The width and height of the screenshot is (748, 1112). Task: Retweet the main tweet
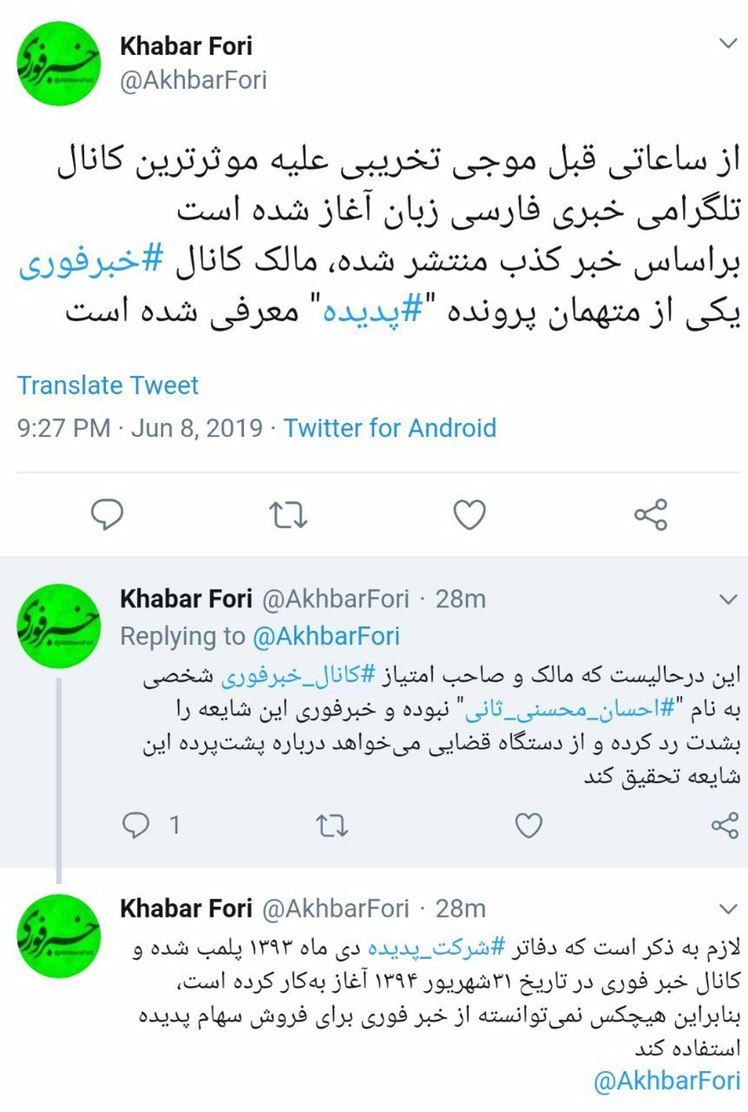tap(288, 515)
